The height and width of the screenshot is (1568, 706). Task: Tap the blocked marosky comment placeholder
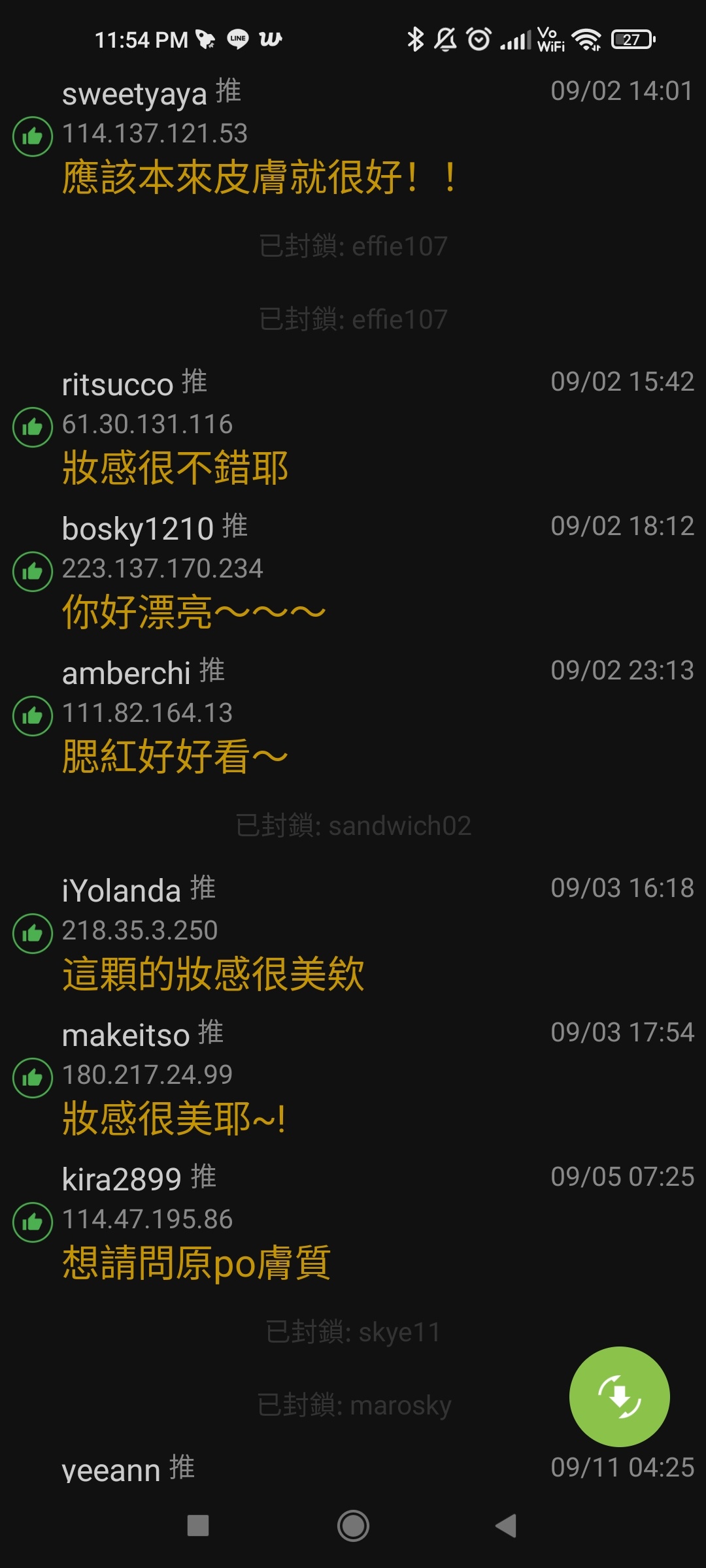(353, 1405)
